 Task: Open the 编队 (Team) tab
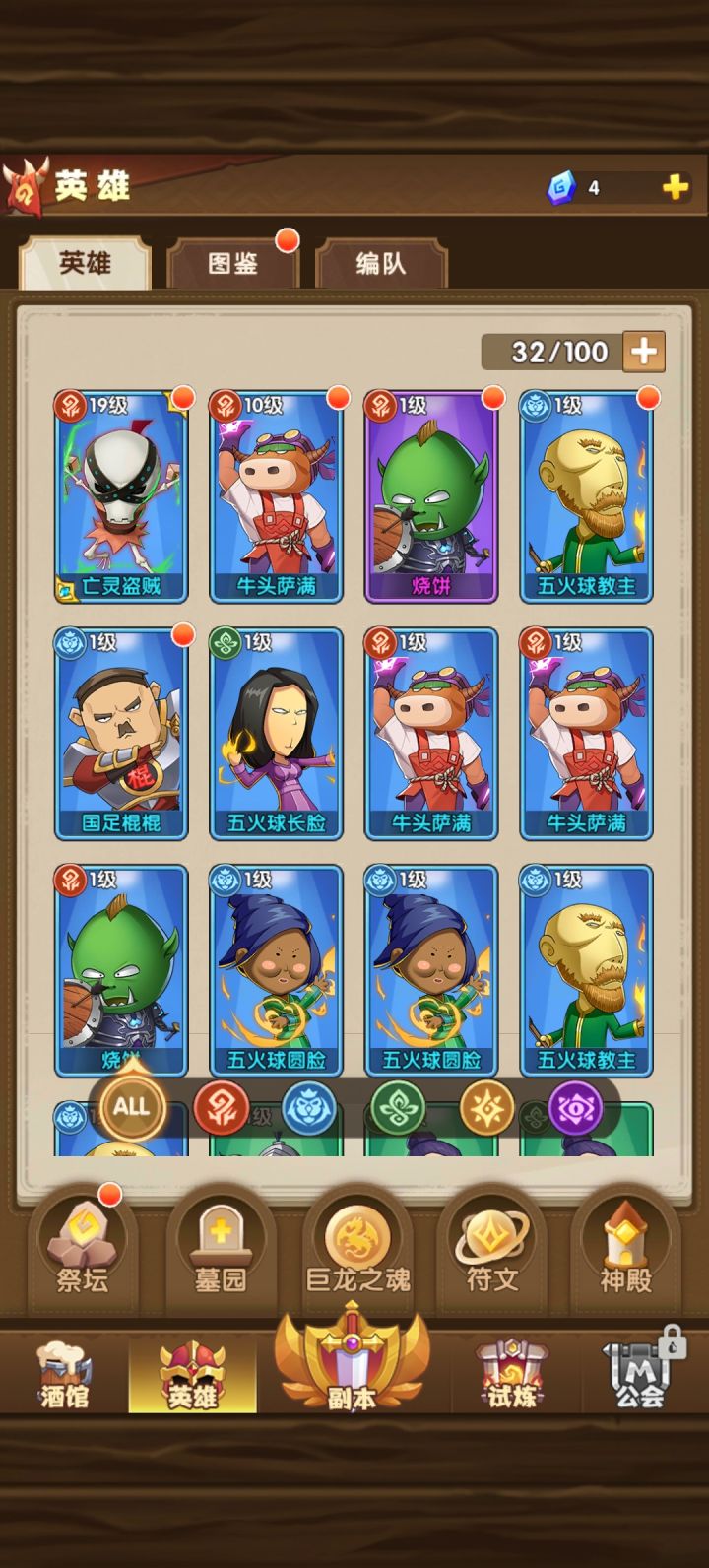pos(380,263)
